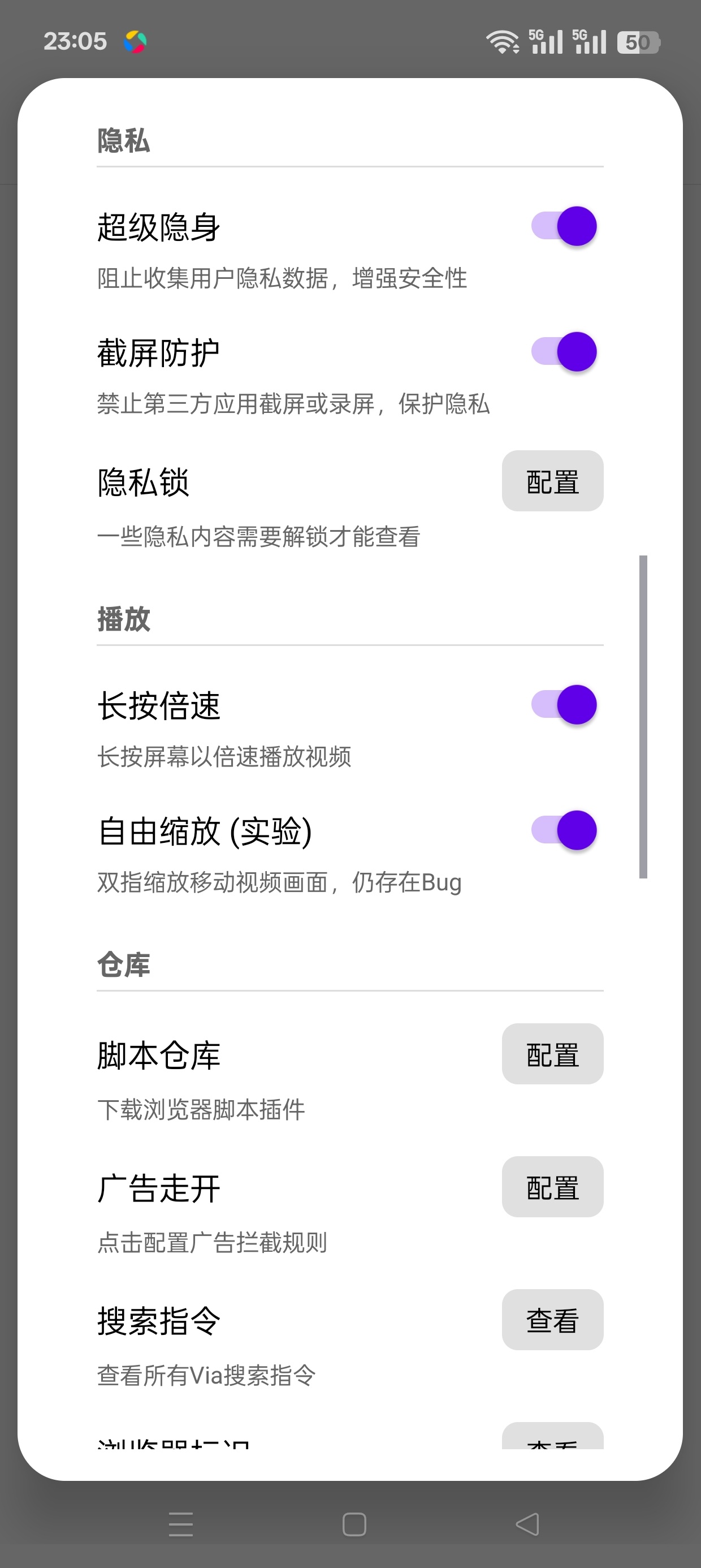Toggle the 超级隐身 switch off
Screen dimensions: 701x1568
click(x=564, y=226)
